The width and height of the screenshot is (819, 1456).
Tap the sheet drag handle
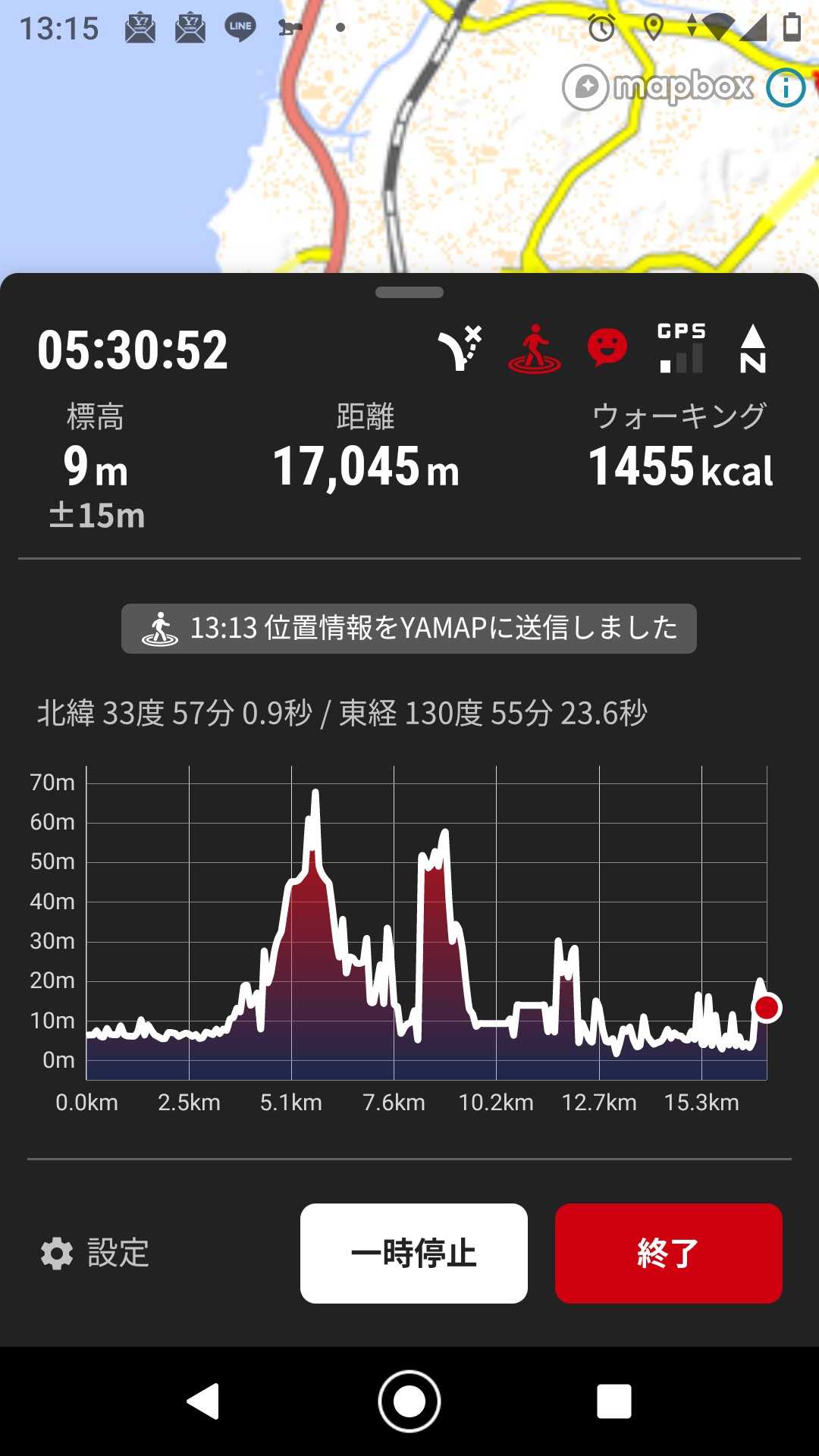coord(409,292)
